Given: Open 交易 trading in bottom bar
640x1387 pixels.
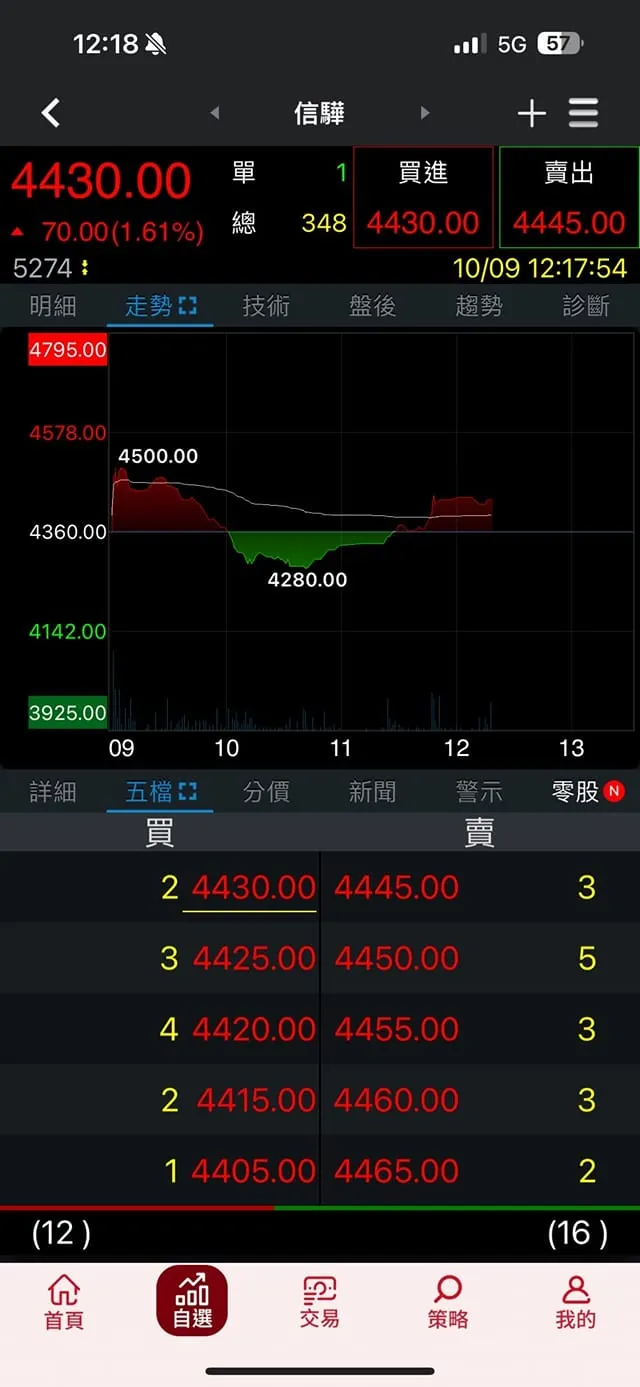Looking at the screenshot, I should [320, 1302].
